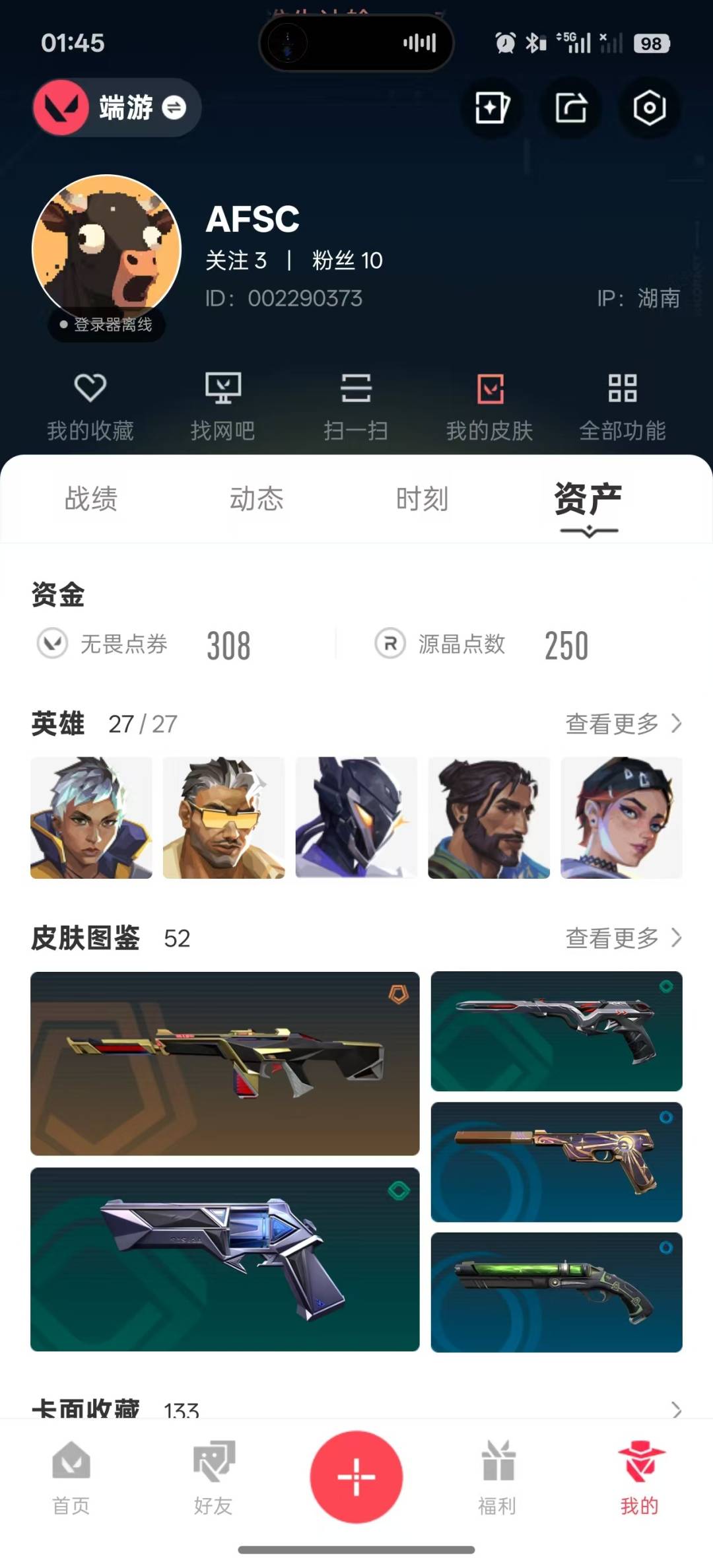The width and height of the screenshot is (713, 1568).
Task: Open the share icon in top bar
Action: click(571, 108)
